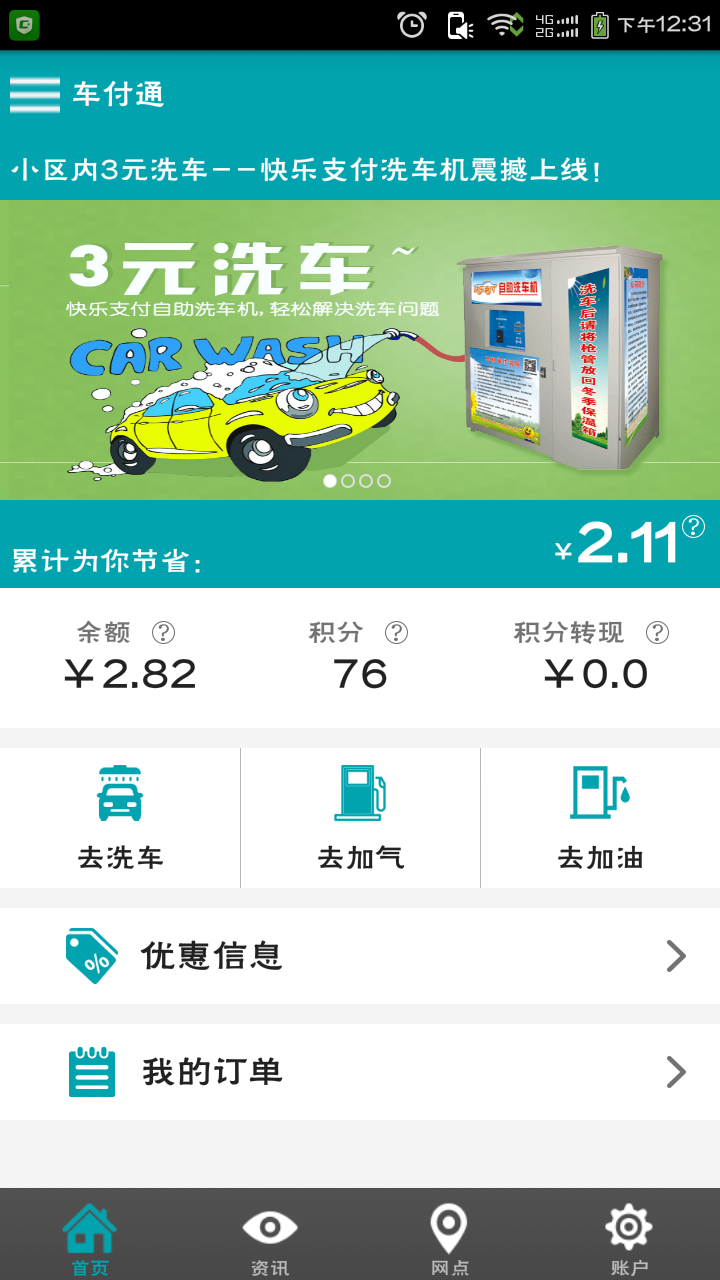Open 优惠信息 discount info
720x1280 pixels.
click(360, 956)
